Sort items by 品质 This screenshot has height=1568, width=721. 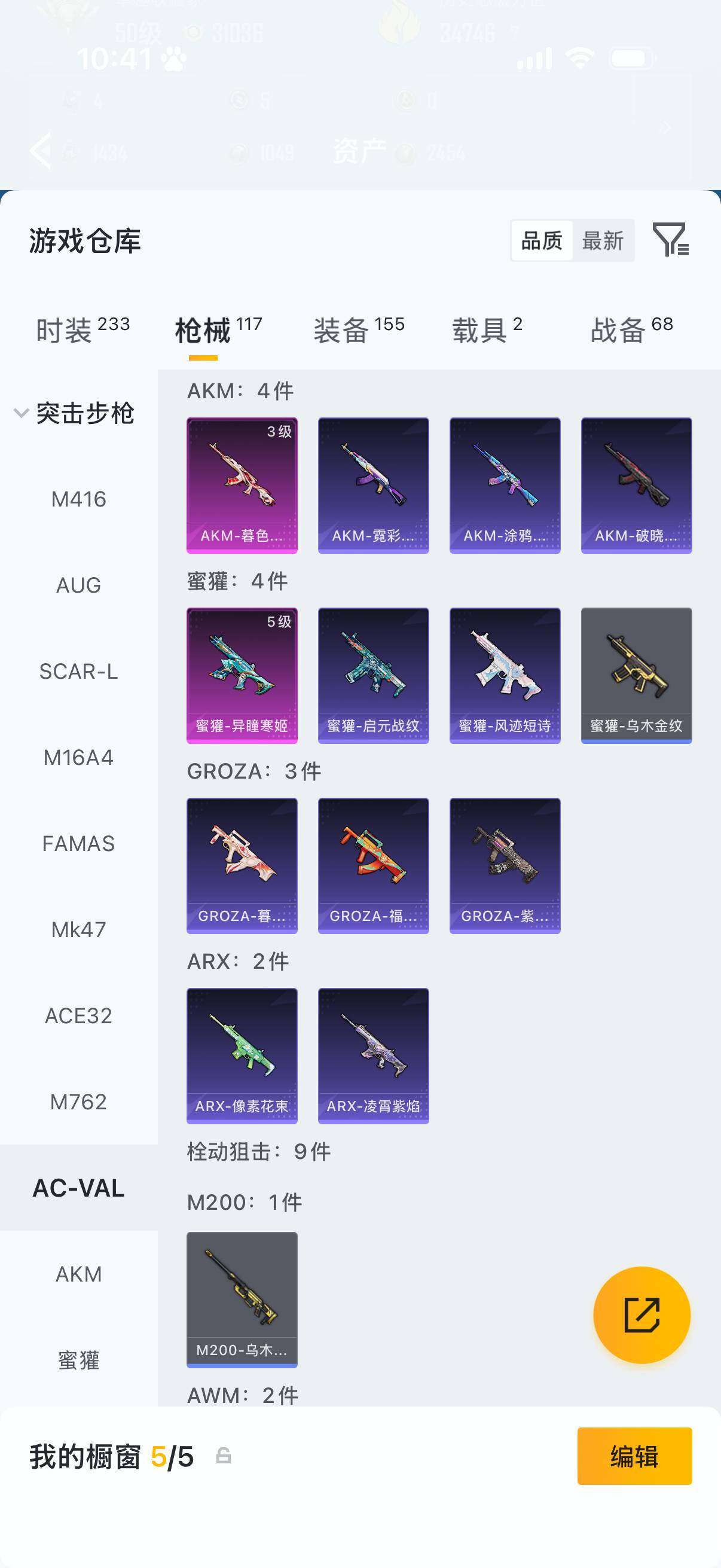[x=542, y=240]
